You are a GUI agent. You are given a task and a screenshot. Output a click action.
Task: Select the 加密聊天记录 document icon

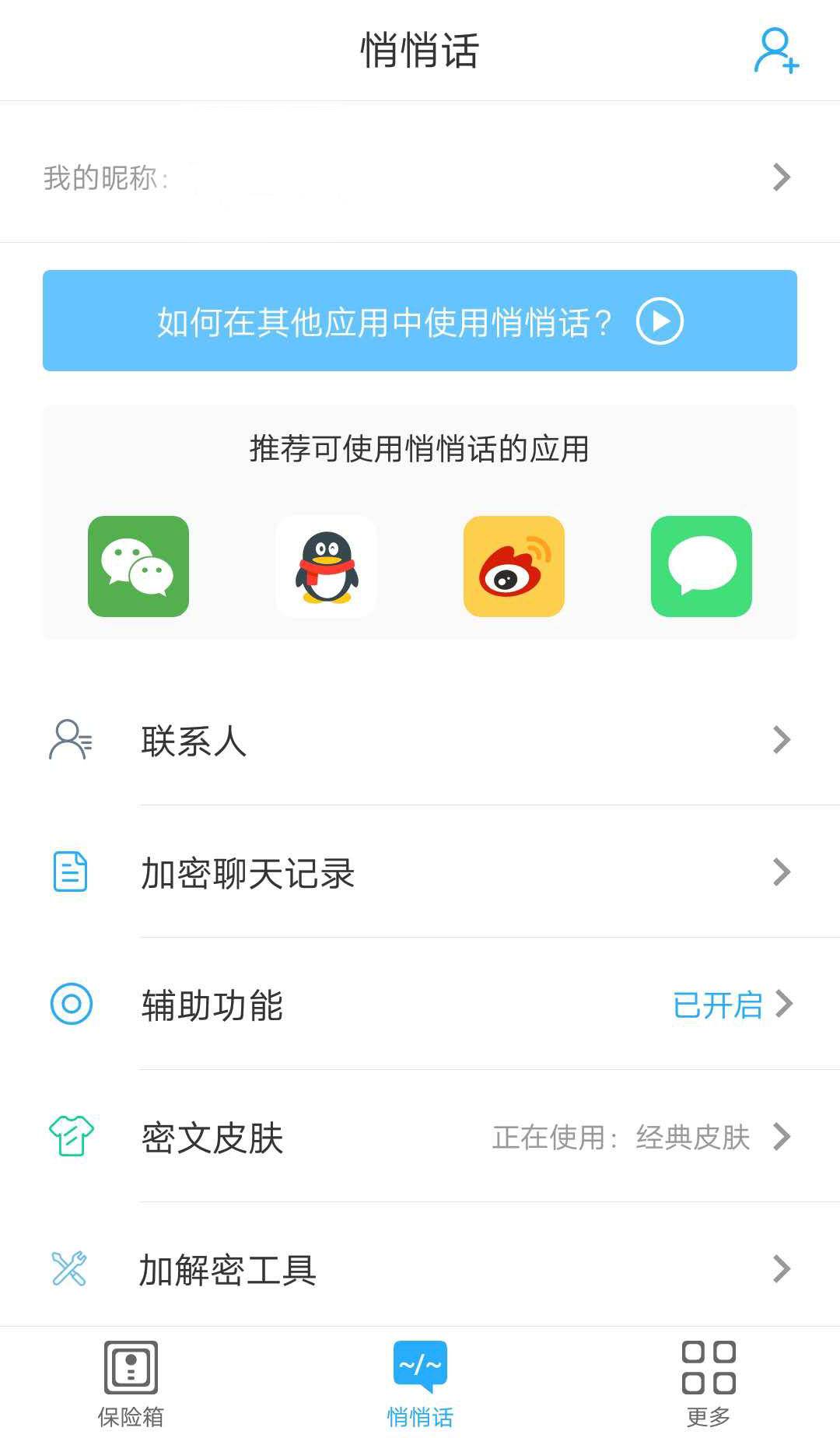point(68,872)
